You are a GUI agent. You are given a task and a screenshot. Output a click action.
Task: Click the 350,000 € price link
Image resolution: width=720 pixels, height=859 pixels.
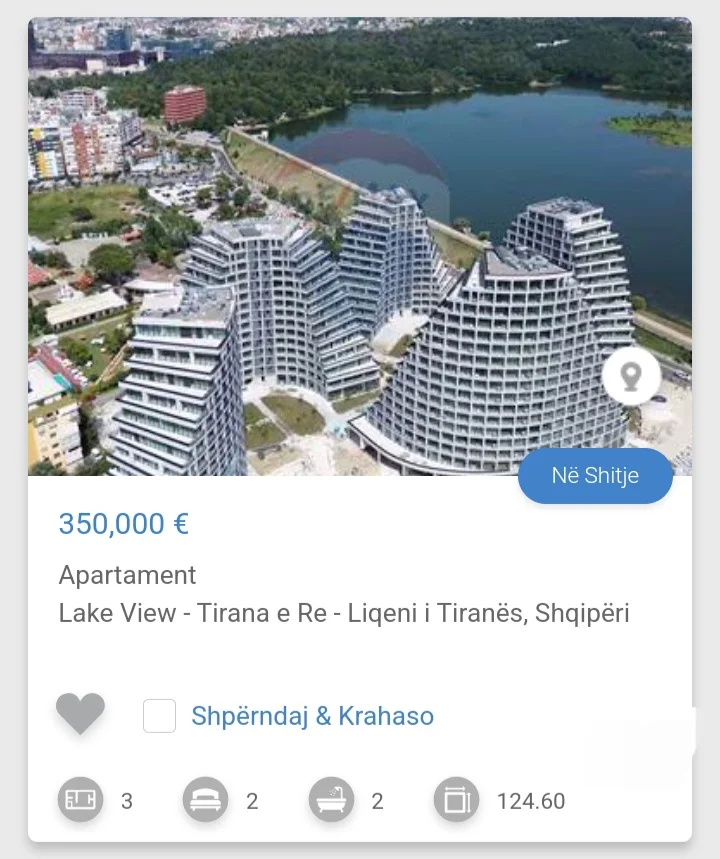click(122, 524)
